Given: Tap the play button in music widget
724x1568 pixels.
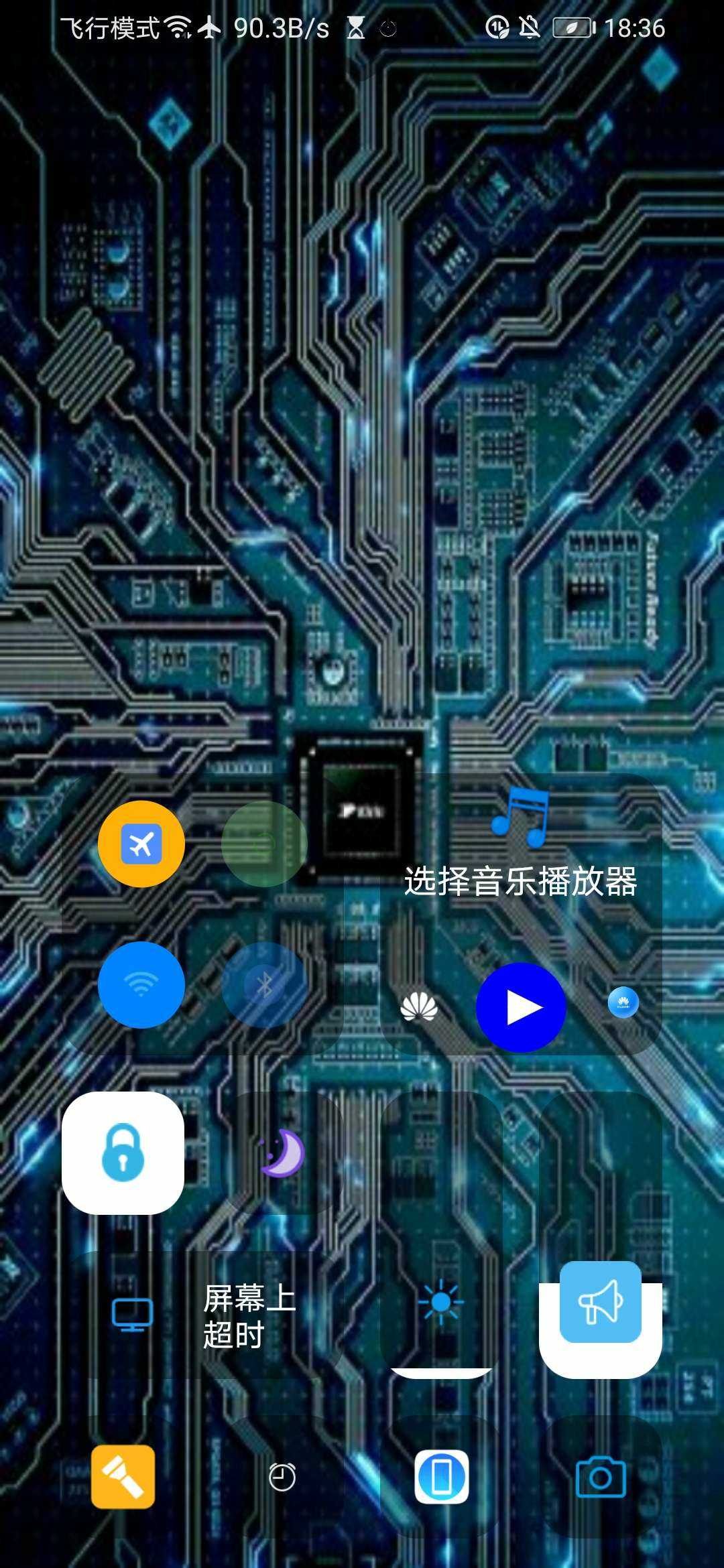Looking at the screenshot, I should click(x=521, y=1007).
